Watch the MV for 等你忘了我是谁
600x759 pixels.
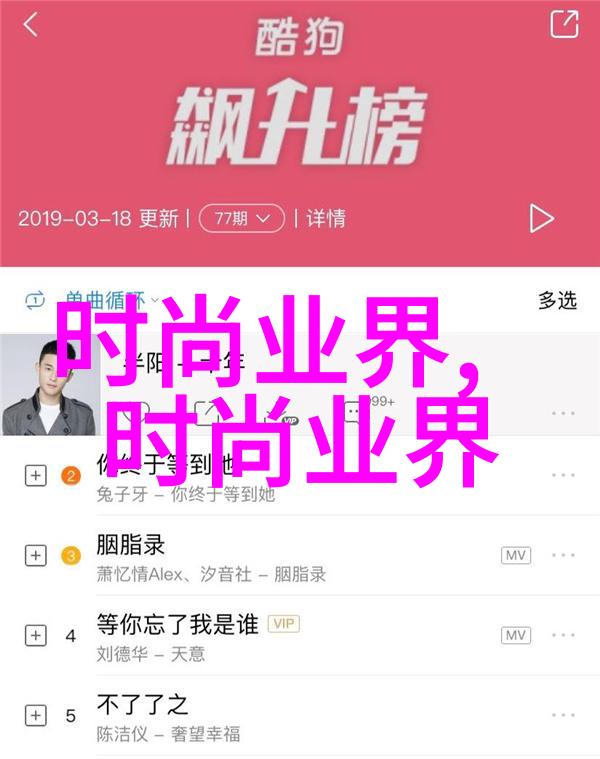click(x=516, y=636)
